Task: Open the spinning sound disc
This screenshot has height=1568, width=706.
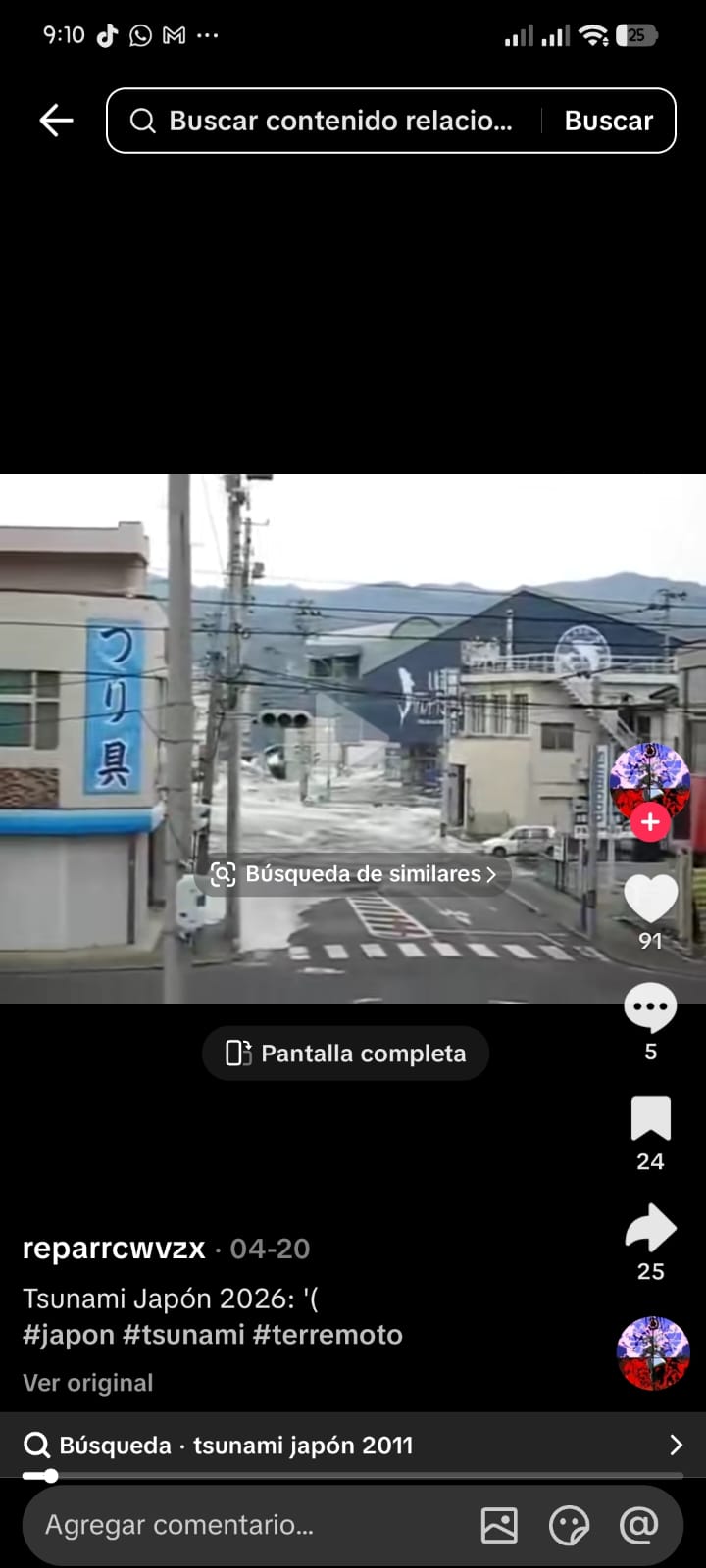Action: [653, 1353]
